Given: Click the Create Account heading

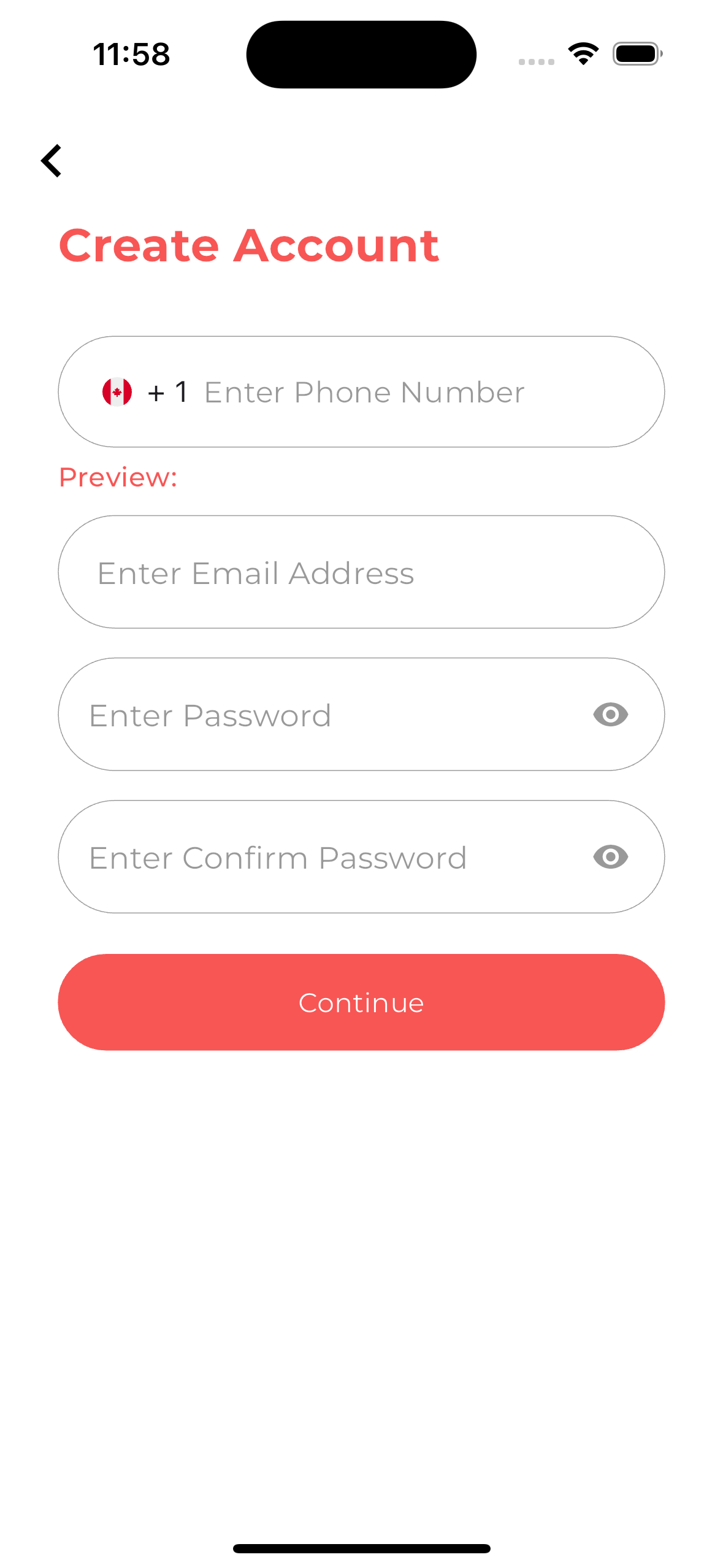Looking at the screenshot, I should 248,245.
